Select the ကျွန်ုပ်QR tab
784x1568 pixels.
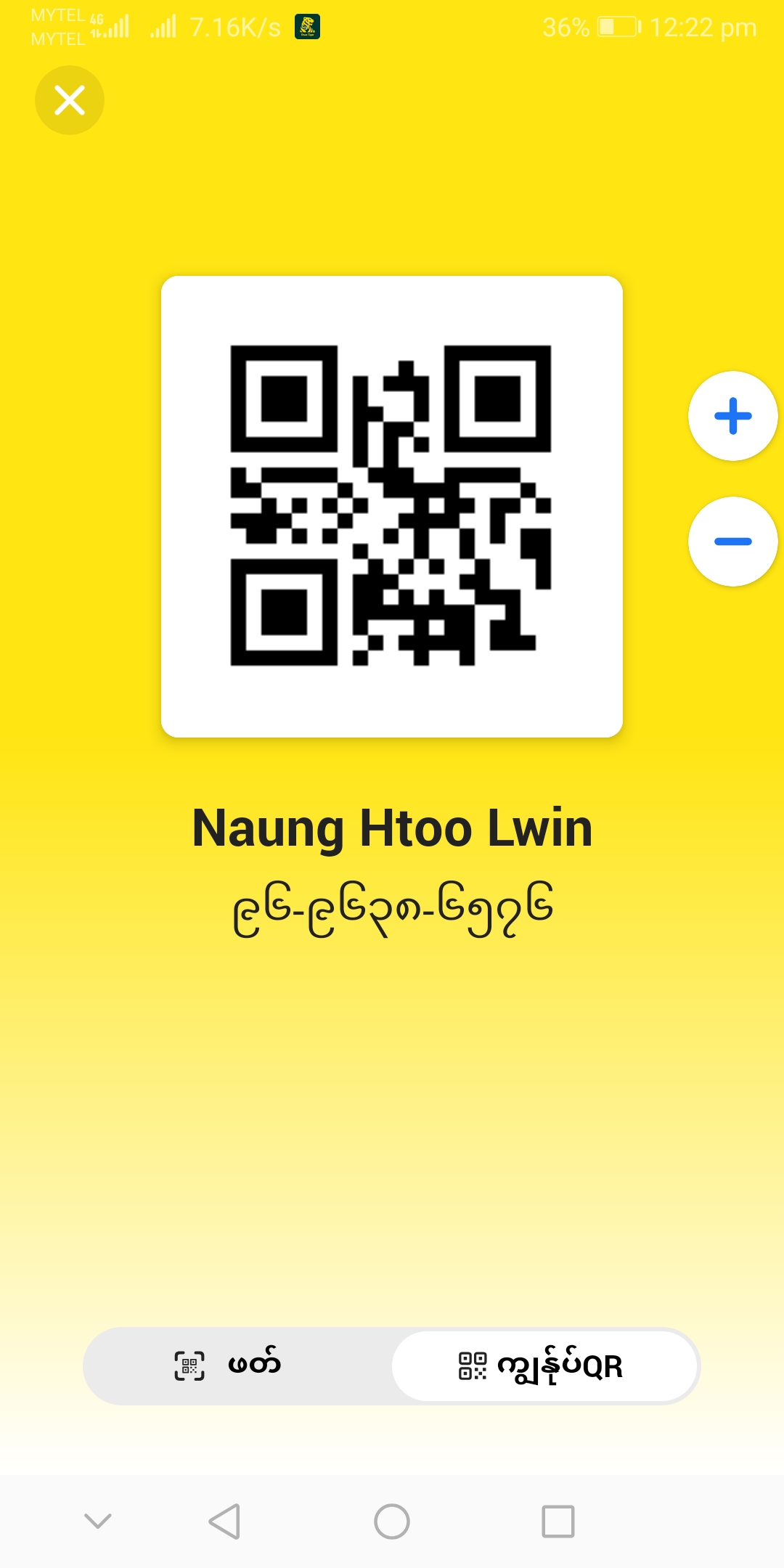544,1365
